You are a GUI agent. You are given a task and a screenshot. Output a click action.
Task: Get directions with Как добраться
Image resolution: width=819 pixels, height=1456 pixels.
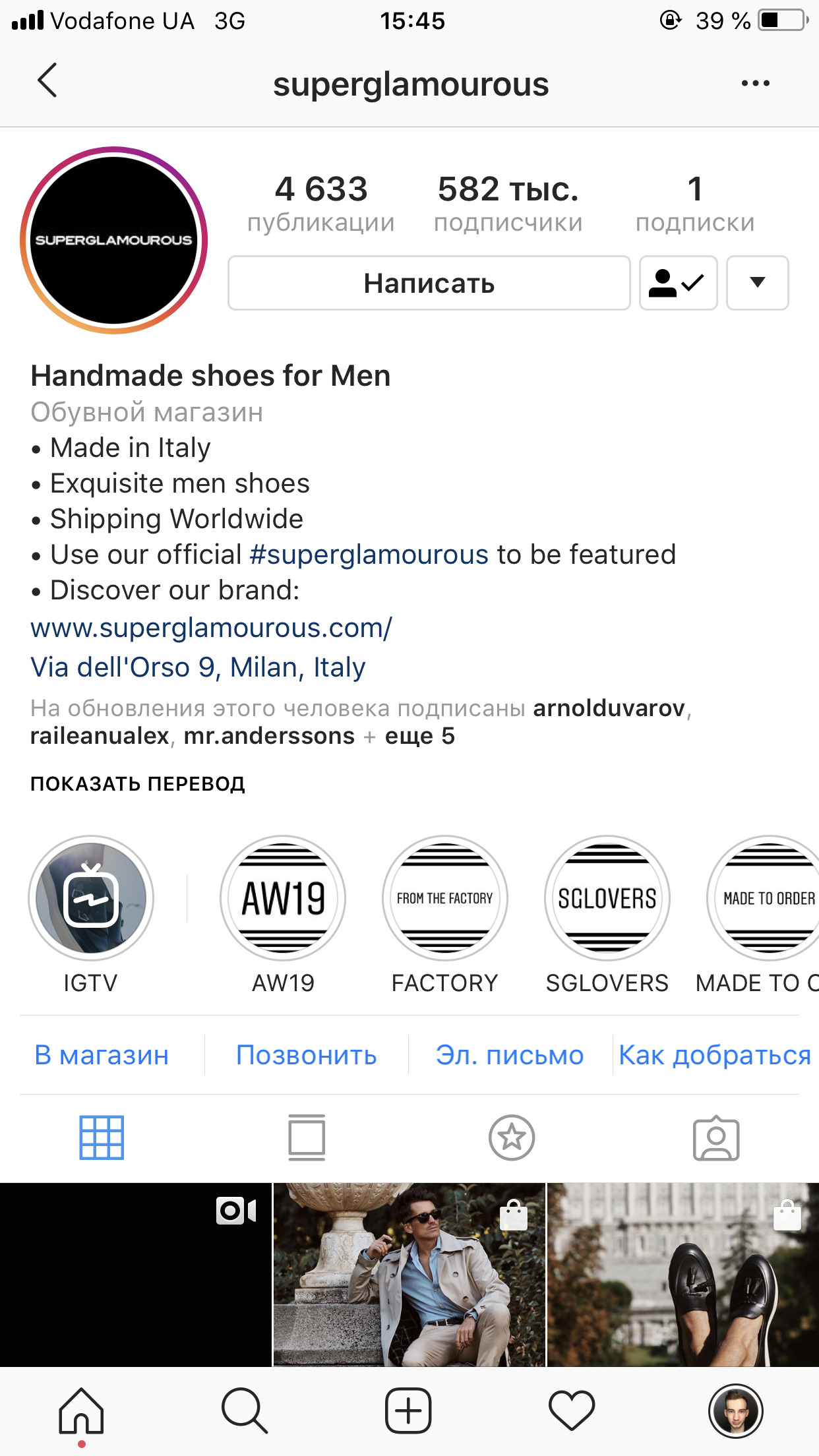pos(715,1055)
